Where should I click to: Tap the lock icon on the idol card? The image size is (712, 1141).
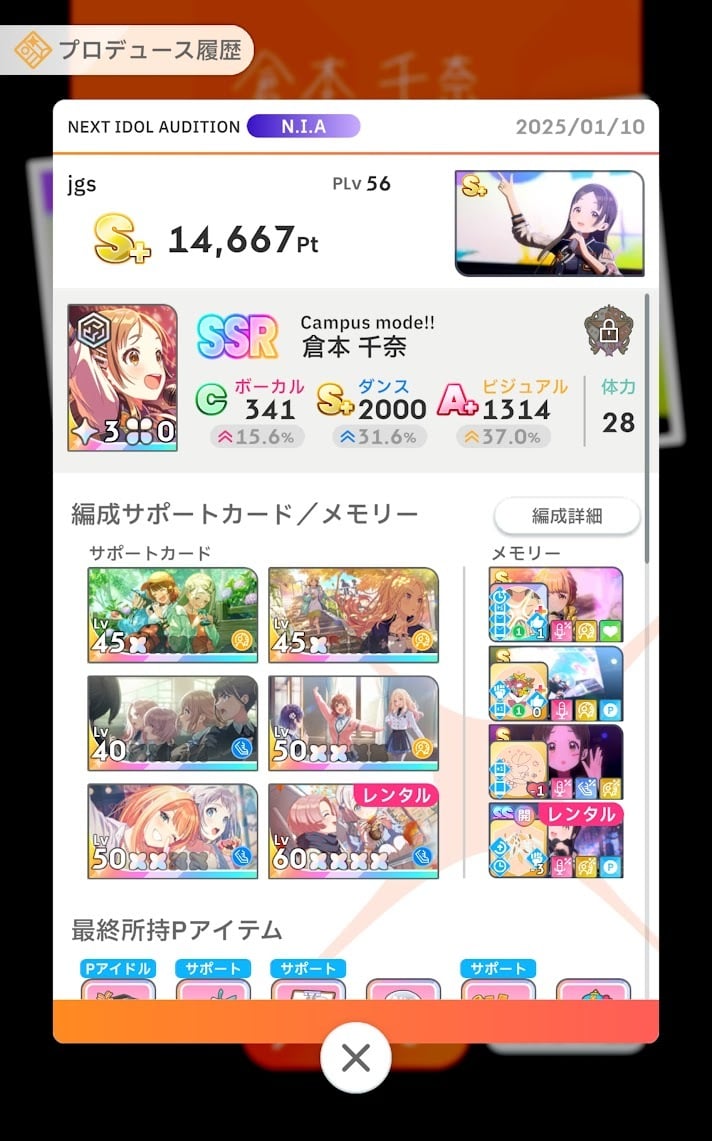pos(609,331)
